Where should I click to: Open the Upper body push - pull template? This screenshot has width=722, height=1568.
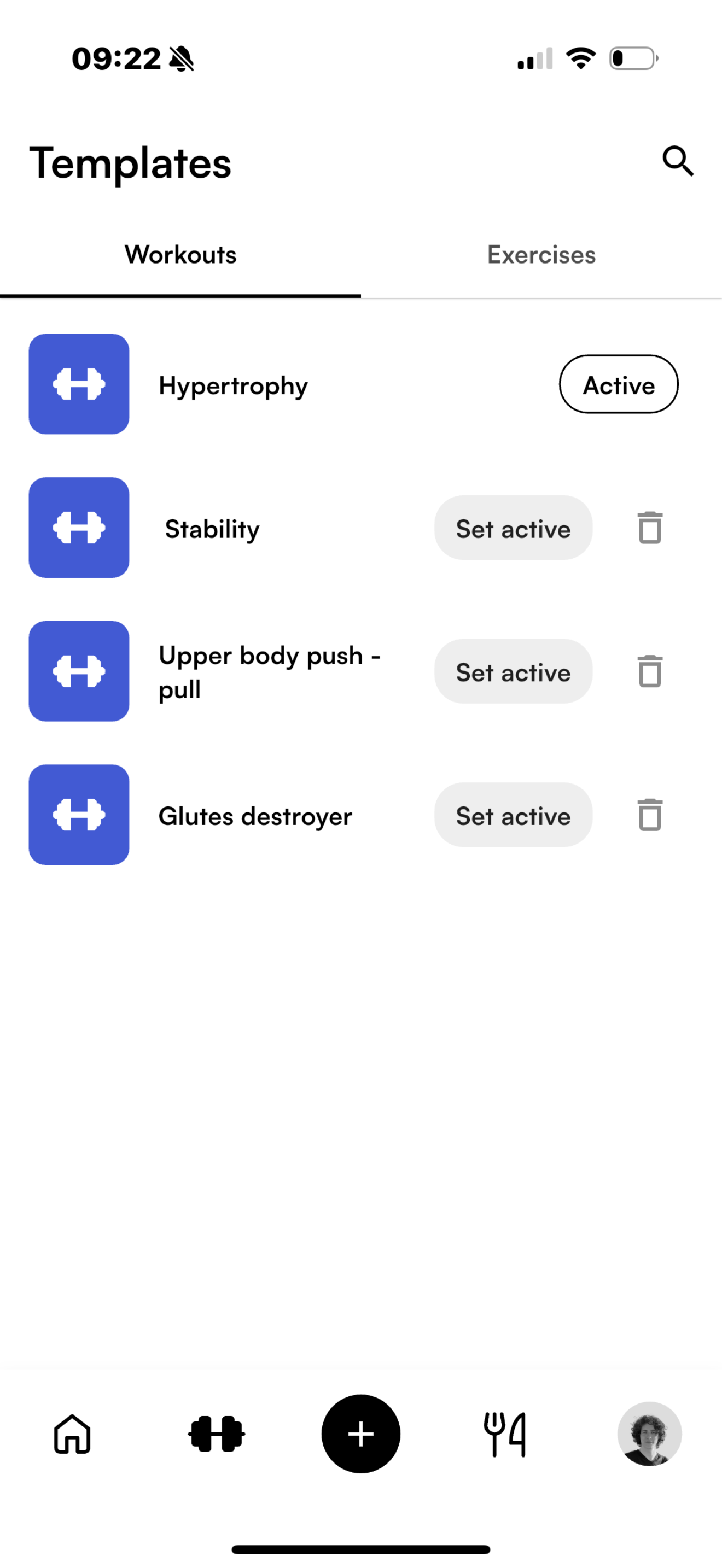268,672
